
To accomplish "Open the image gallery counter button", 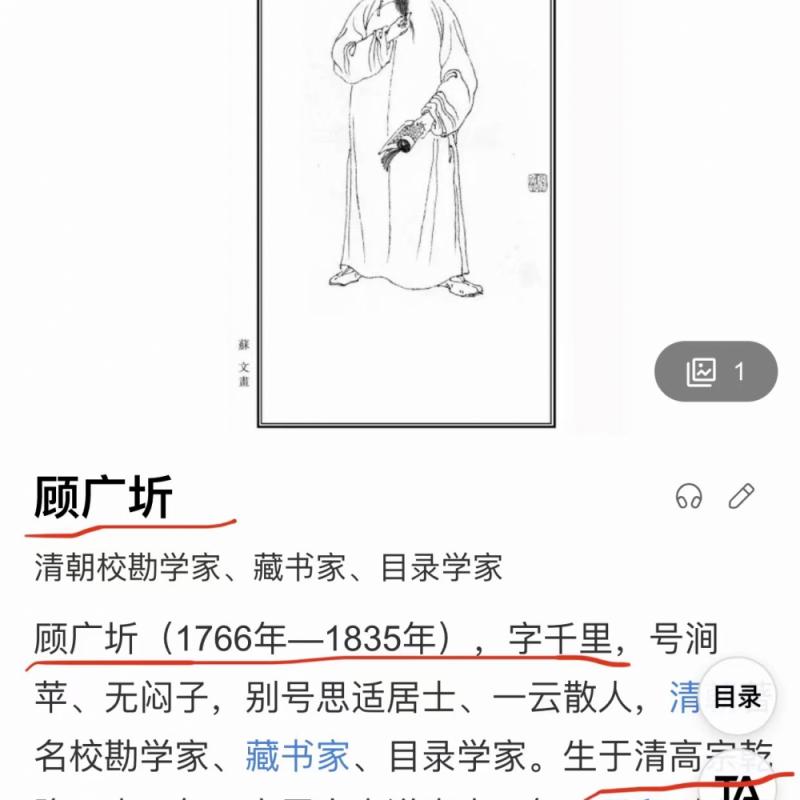I will pos(716,372).
